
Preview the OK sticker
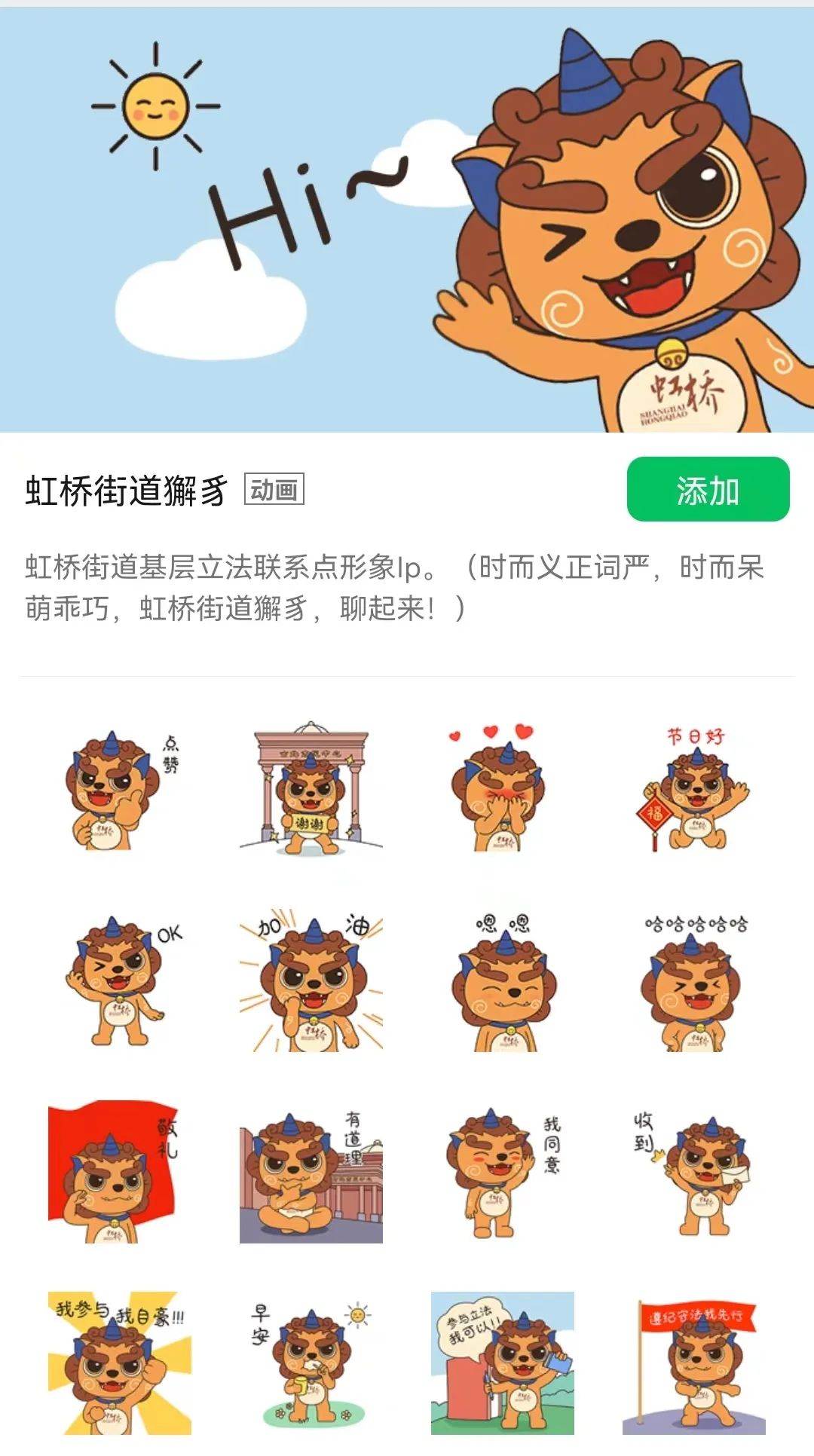120,981
